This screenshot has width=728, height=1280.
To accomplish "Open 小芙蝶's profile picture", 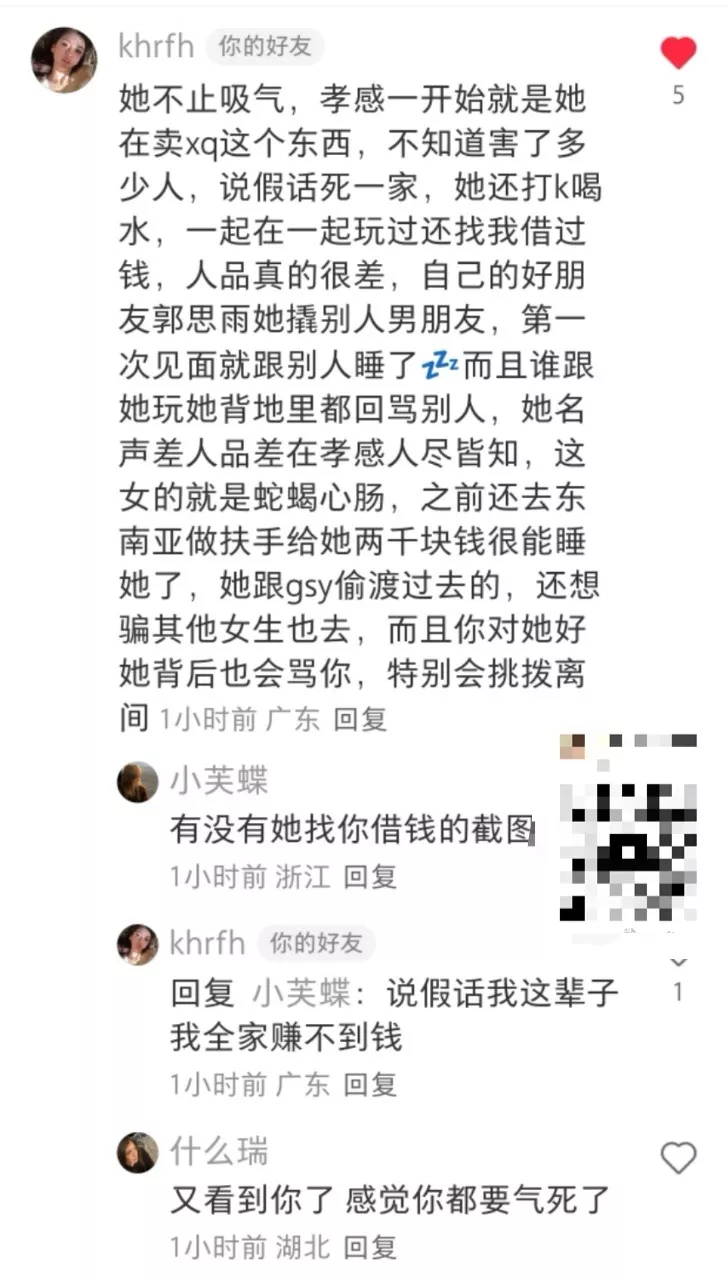I will (x=138, y=782).
